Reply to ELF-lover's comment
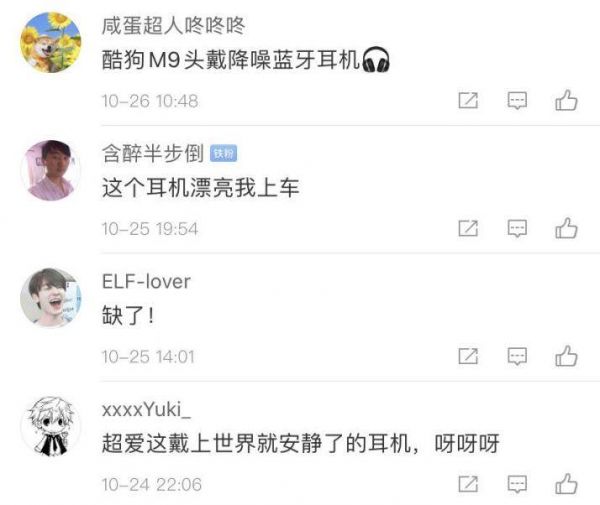Screen dimensions: 600x505 [x=517, y=356]
